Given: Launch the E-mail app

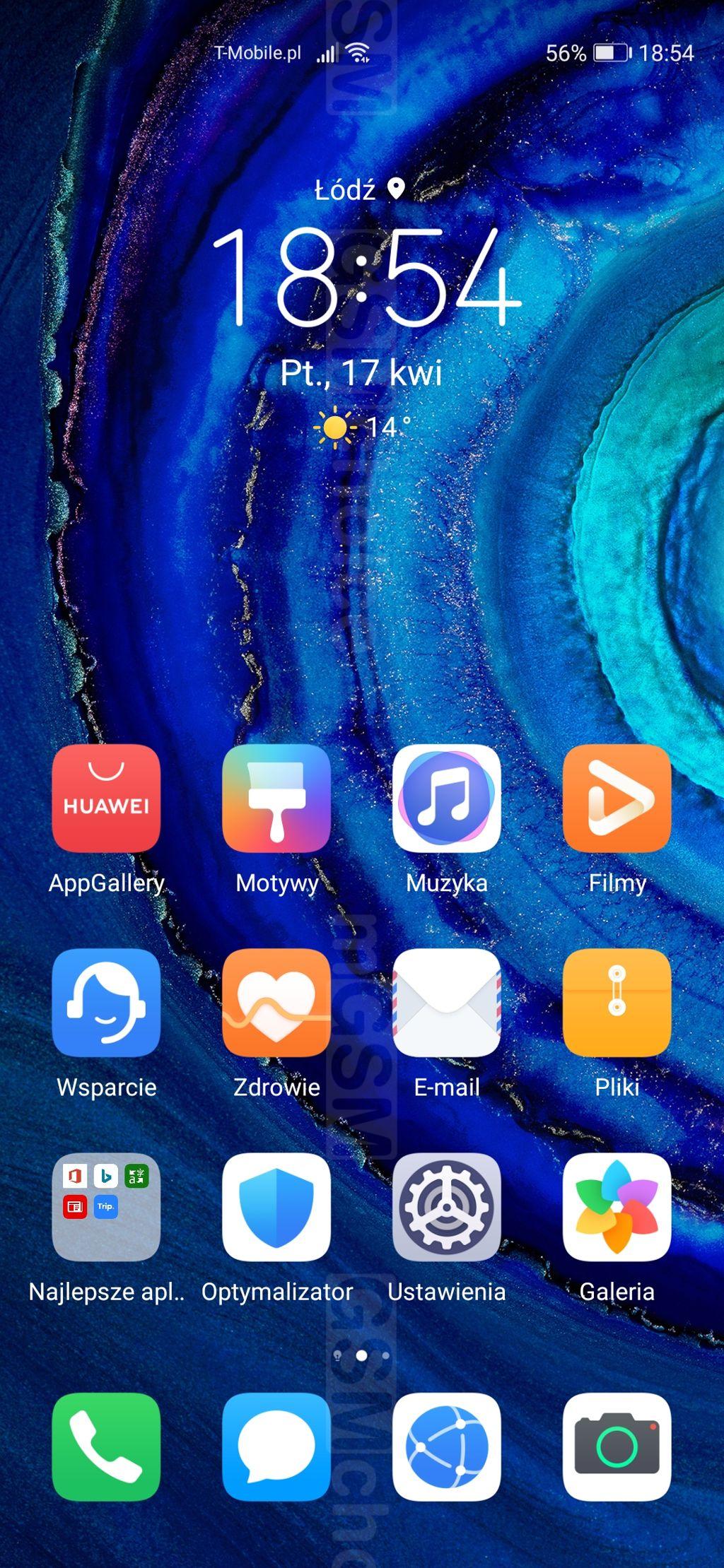Looking at the screenshot, I should click(446, 1002).
